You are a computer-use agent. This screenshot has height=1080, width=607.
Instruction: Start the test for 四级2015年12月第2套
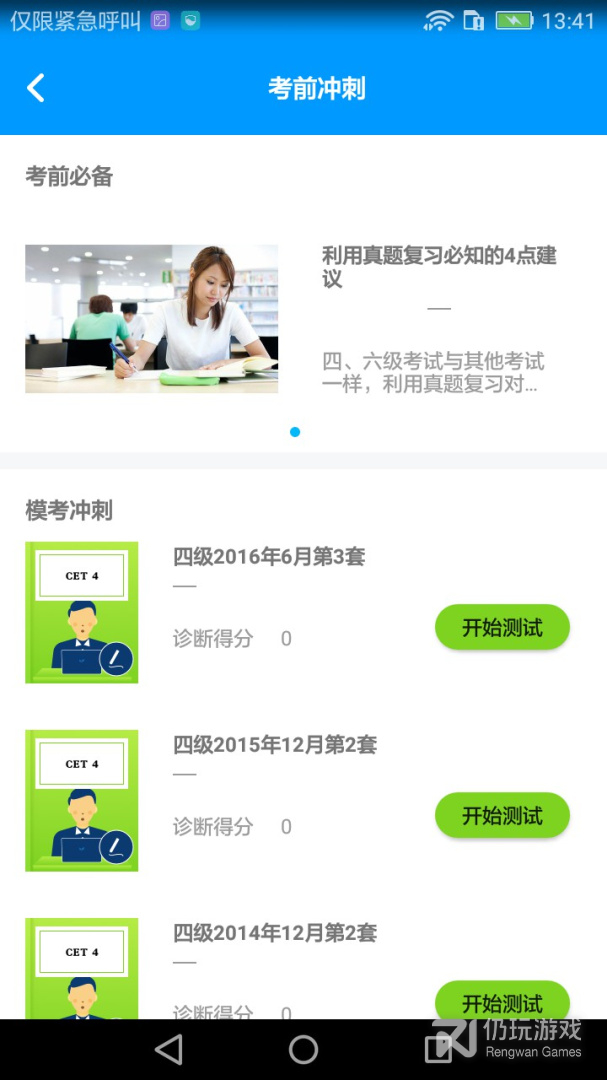[502, 816]
